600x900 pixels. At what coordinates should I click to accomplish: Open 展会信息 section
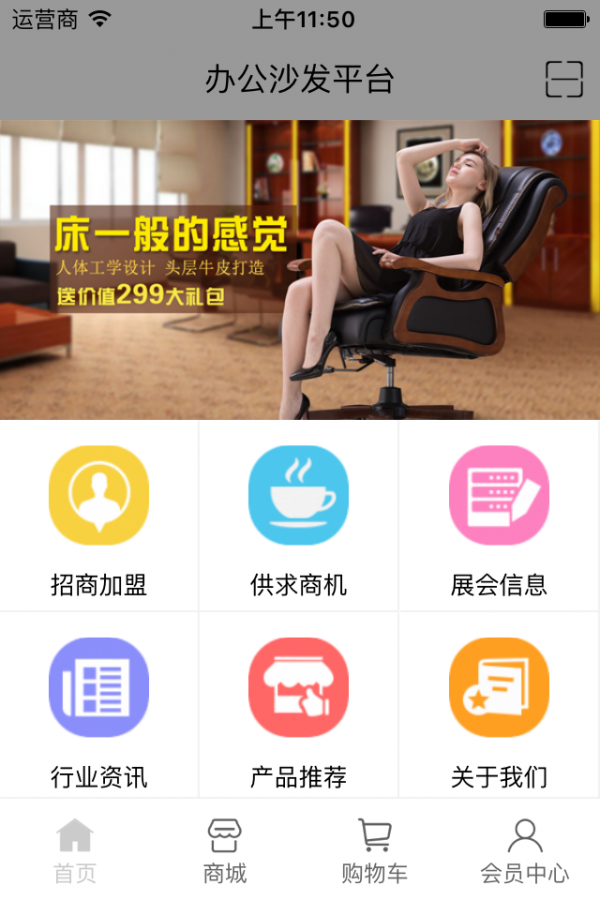pos(499,515)
